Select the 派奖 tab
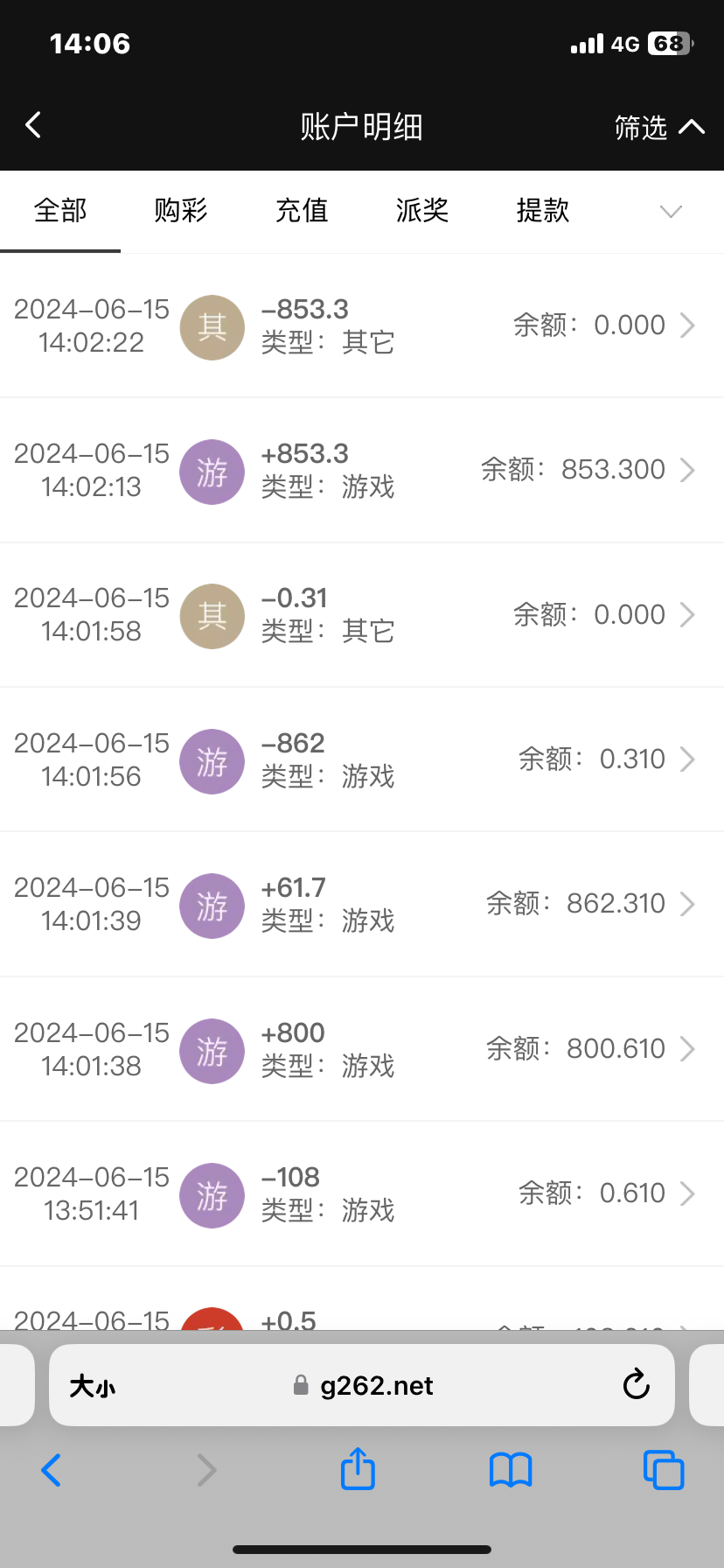This screenshot has height=1568, width=724. point(422,211)
